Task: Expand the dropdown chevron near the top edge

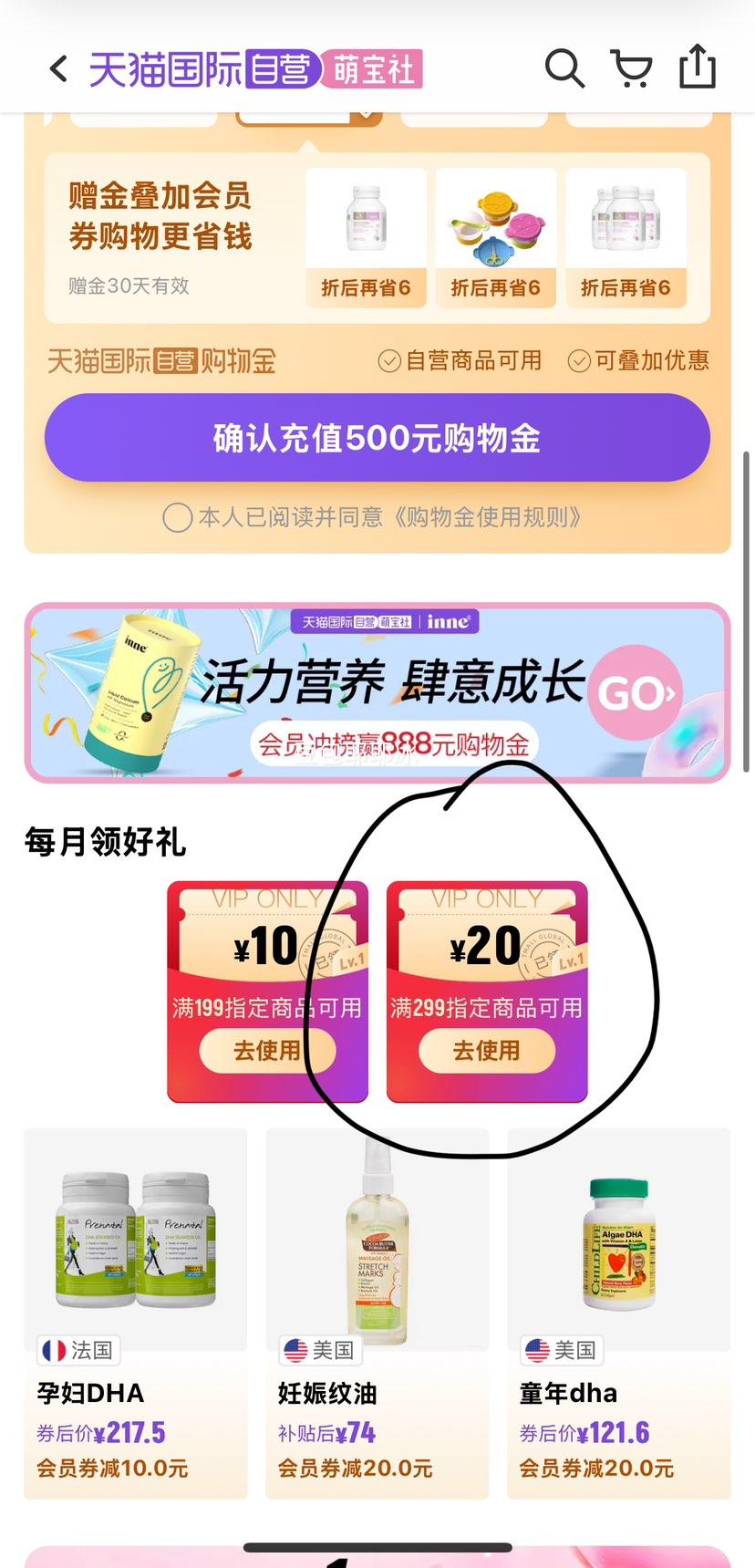Action: pyautogui.click(x=365, y=114)
